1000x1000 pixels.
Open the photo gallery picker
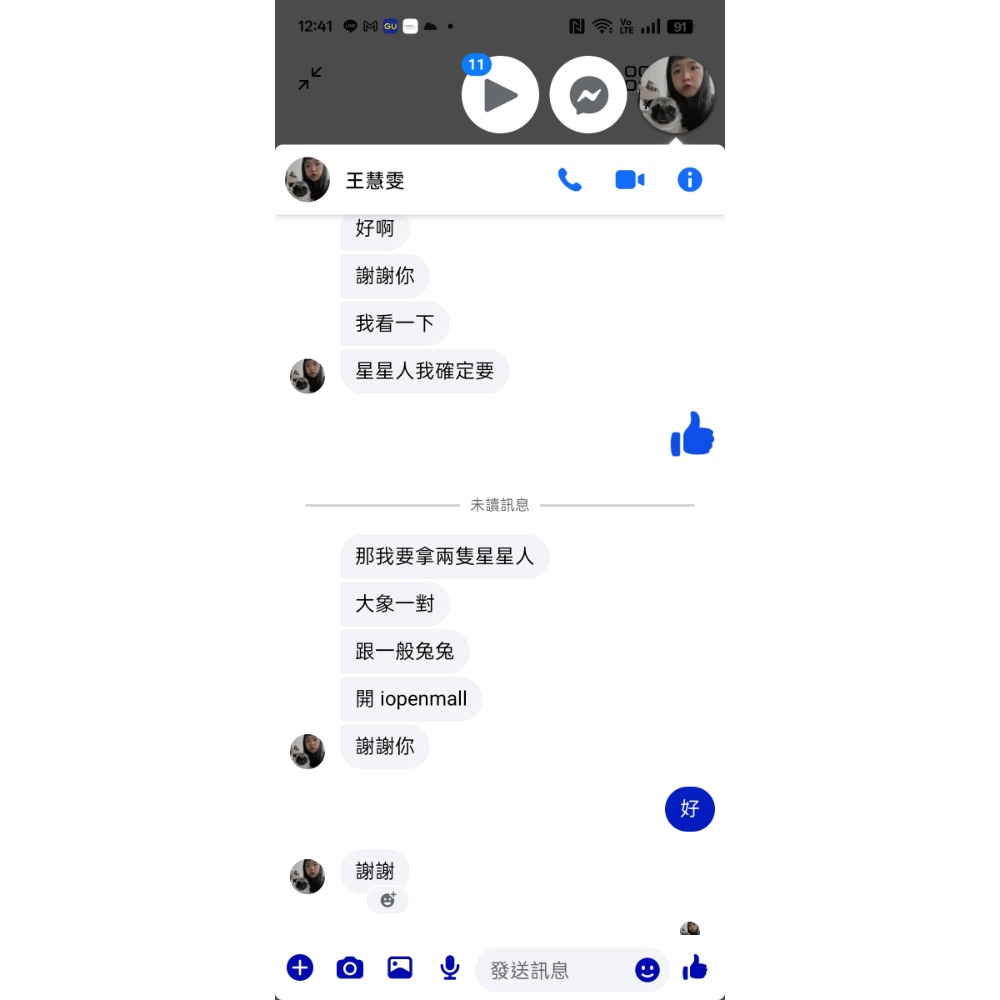[400, 967]
